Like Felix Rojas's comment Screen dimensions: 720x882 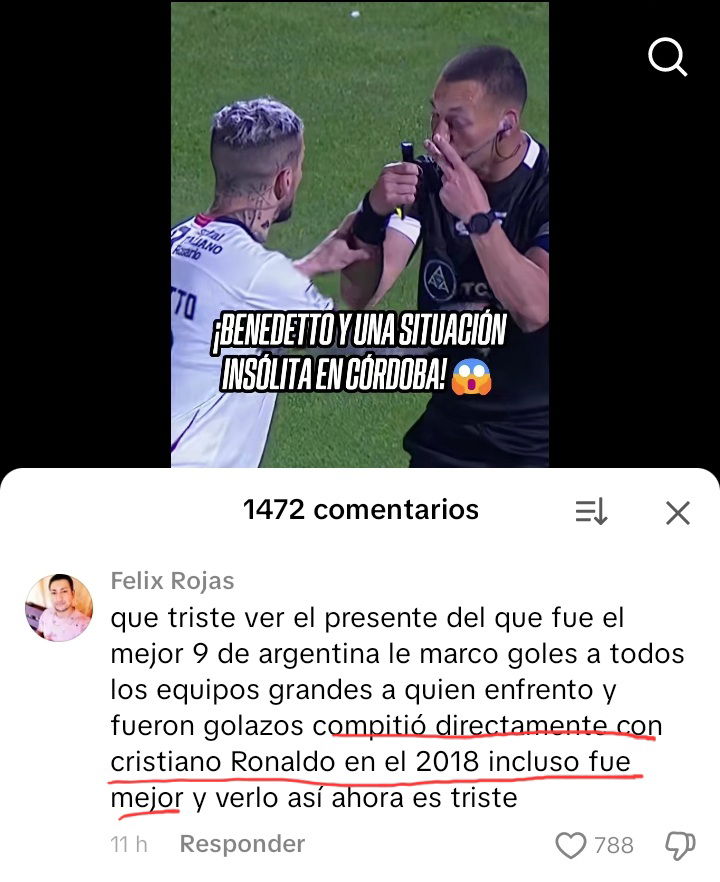pyautogui.click(x=571, y=846)
